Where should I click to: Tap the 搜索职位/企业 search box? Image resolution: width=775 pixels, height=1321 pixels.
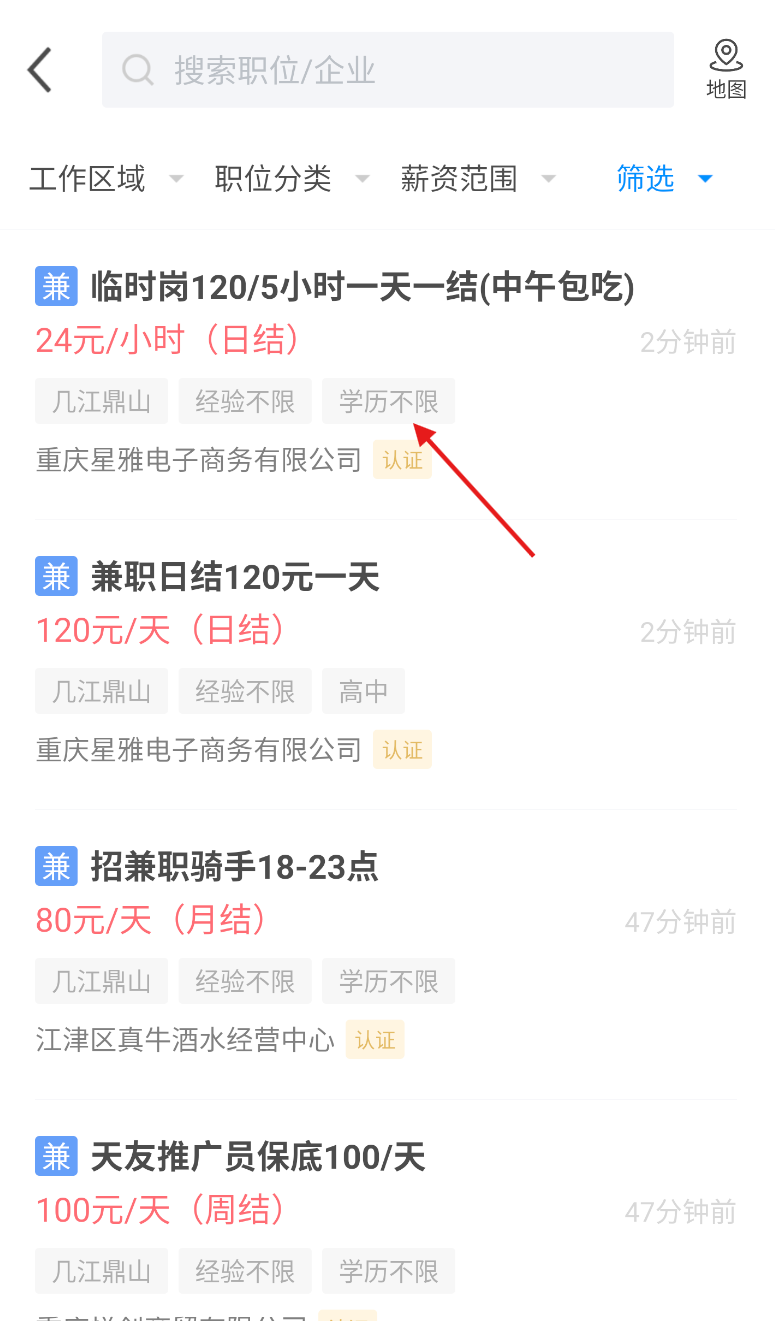pyautogui.click(x=387, y=70)
